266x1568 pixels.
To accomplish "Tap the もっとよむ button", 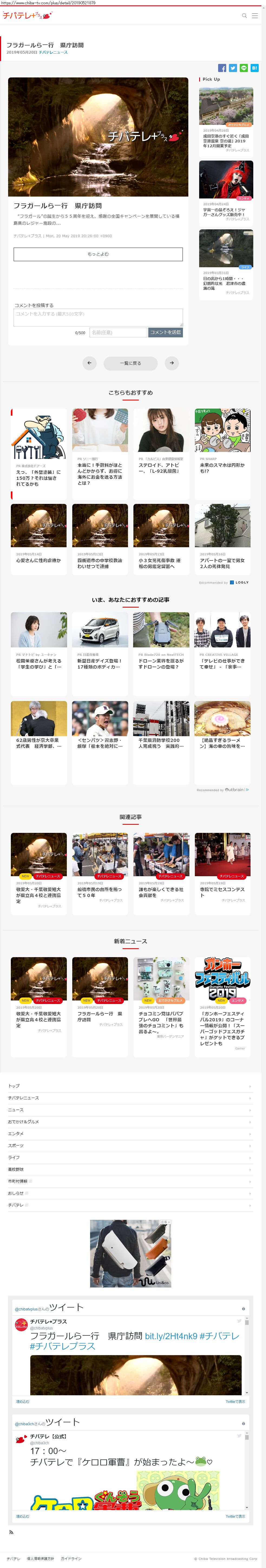I will tap(98, 254).
